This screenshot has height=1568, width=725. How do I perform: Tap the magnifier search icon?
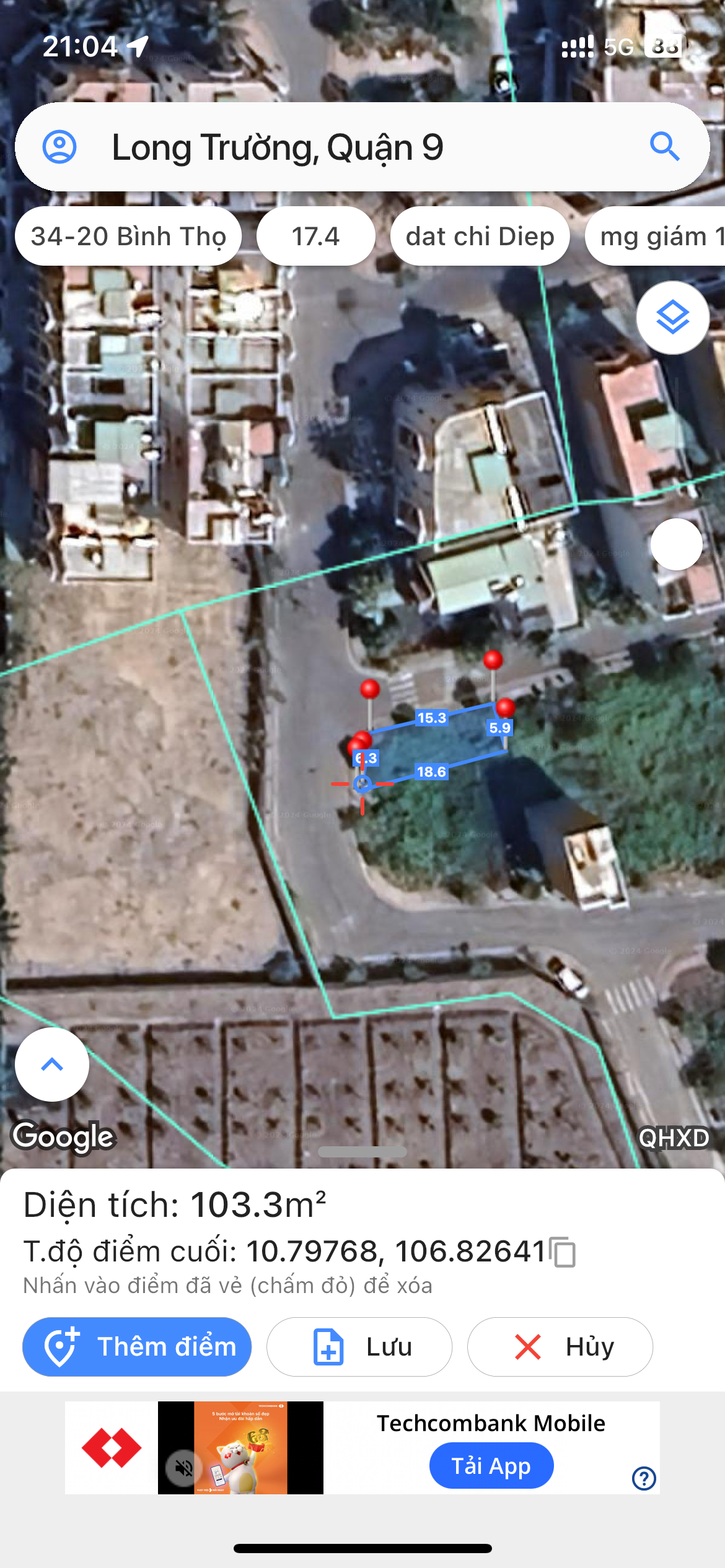pyautogui.click(x=665, y=147)
